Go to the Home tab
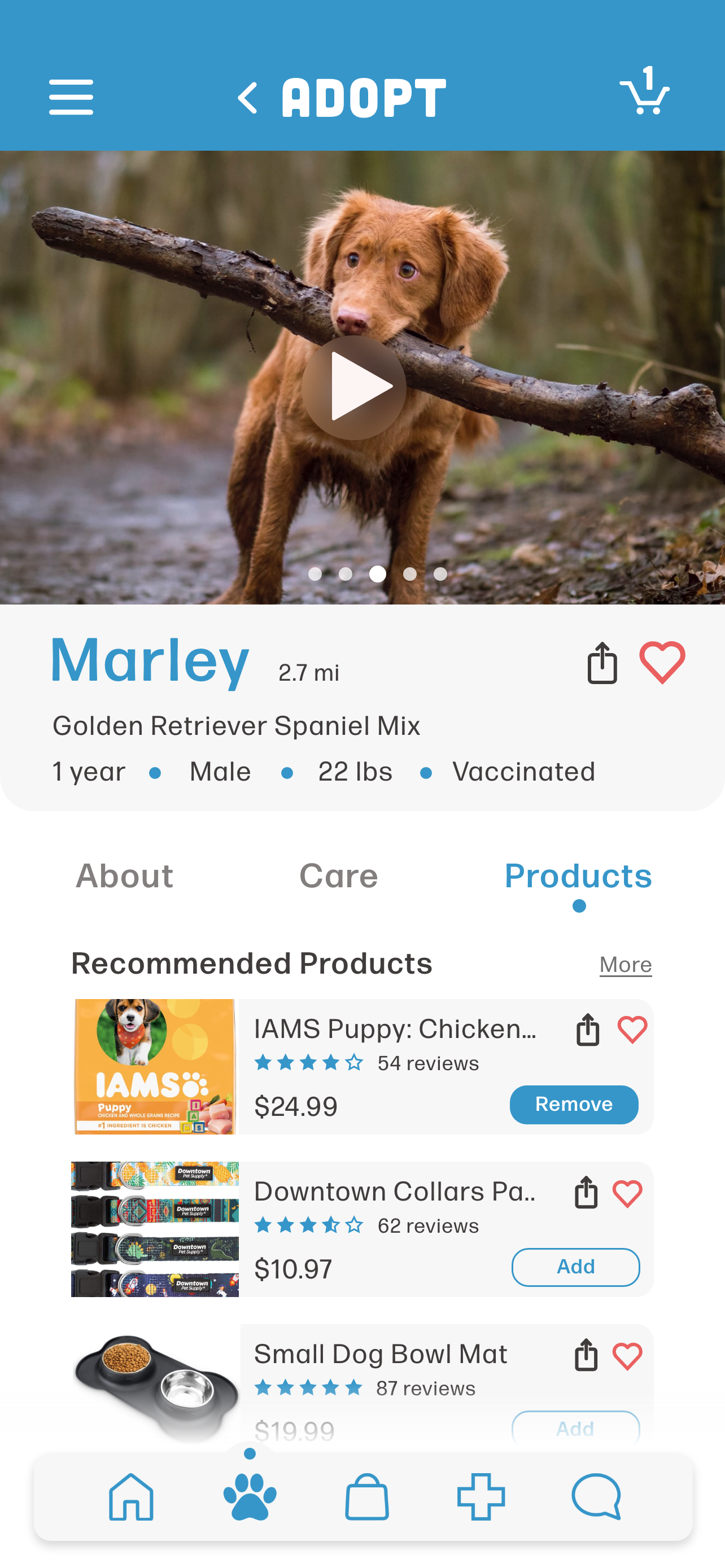 click(x=131, y=1497)
